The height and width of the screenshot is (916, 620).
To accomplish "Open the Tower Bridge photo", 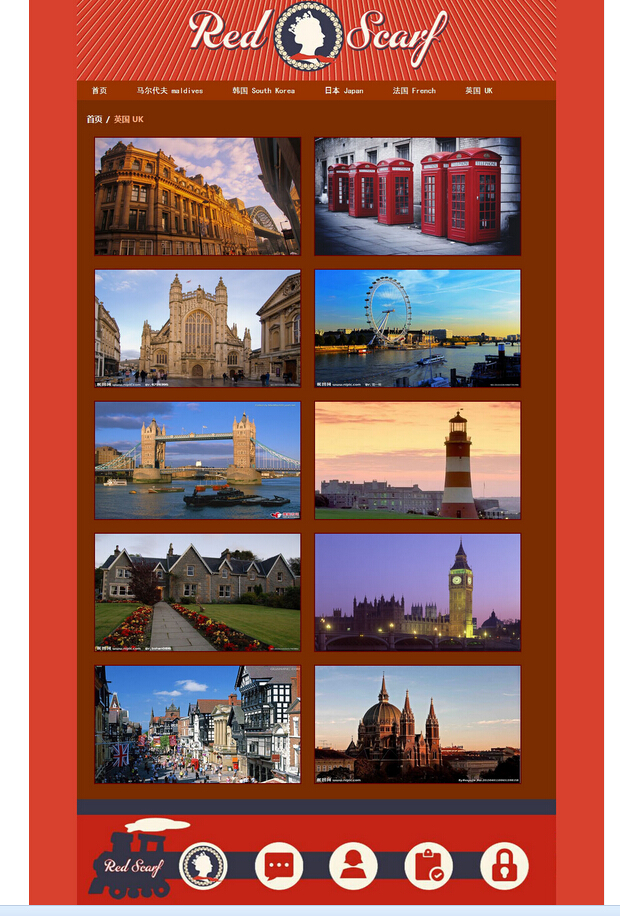I will click(197, 460).
